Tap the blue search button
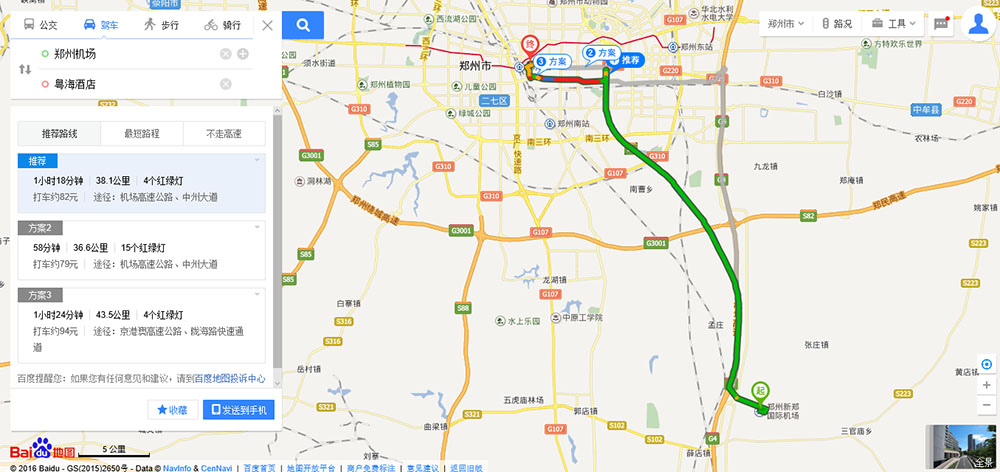Image resolution: width=1000 pixels, height=472 pixels. [303, 25]
